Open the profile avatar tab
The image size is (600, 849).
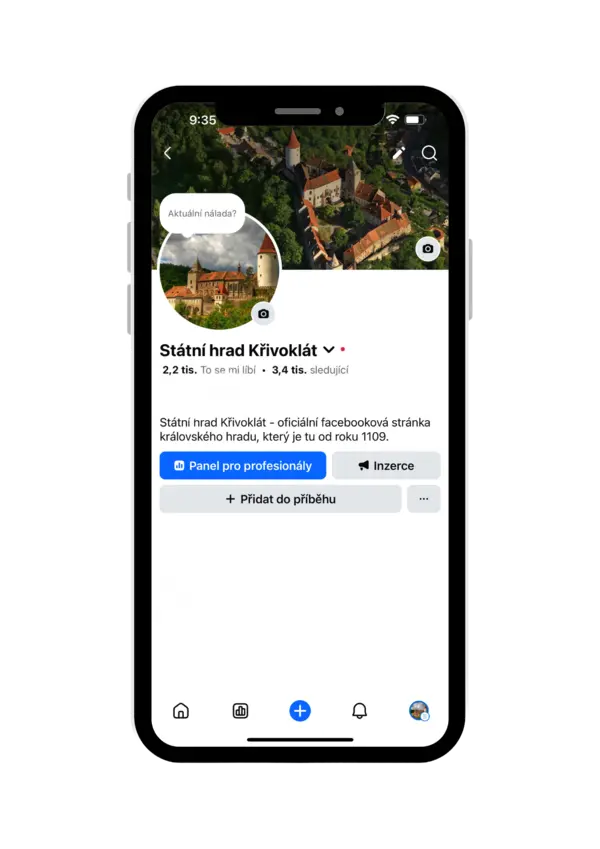418,711
